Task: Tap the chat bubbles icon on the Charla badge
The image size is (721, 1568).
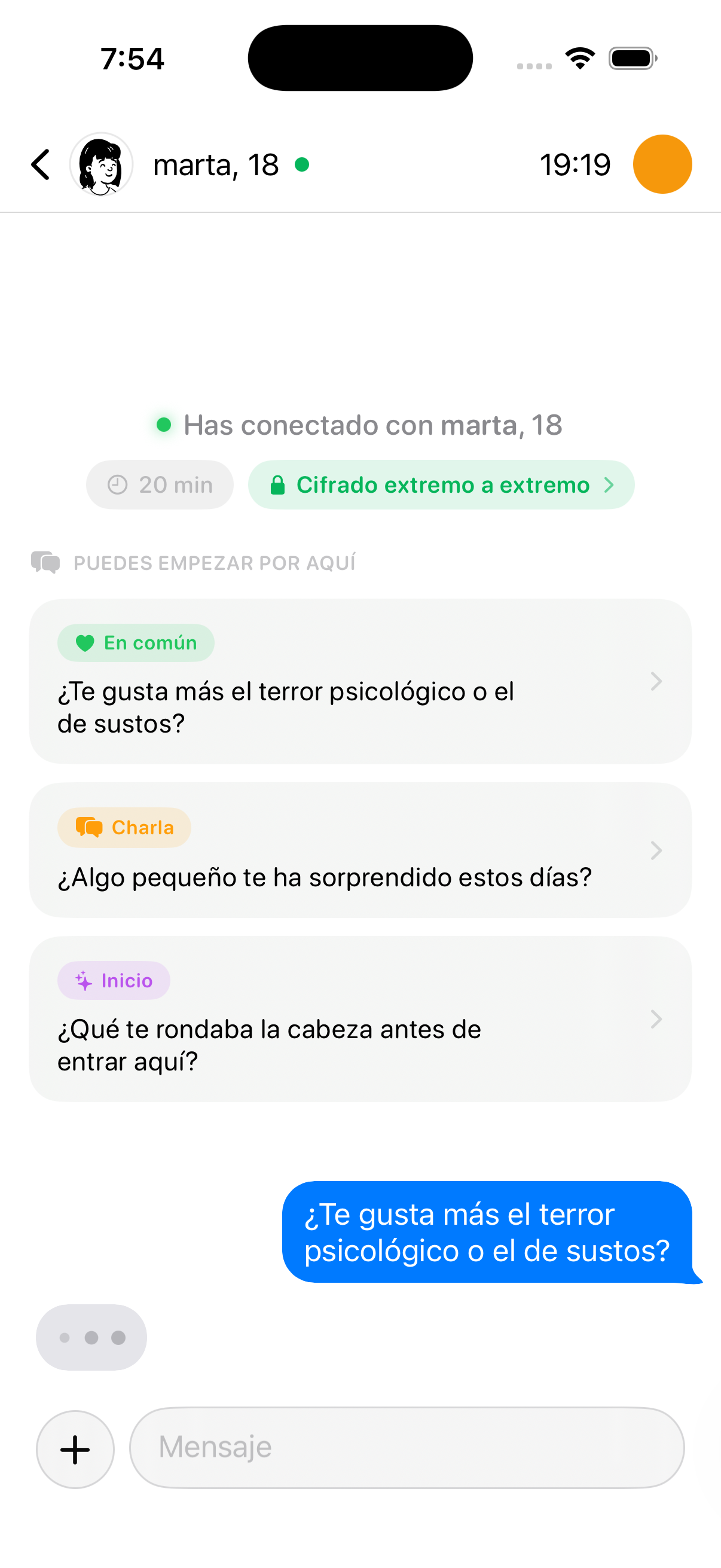Action: 88,826
